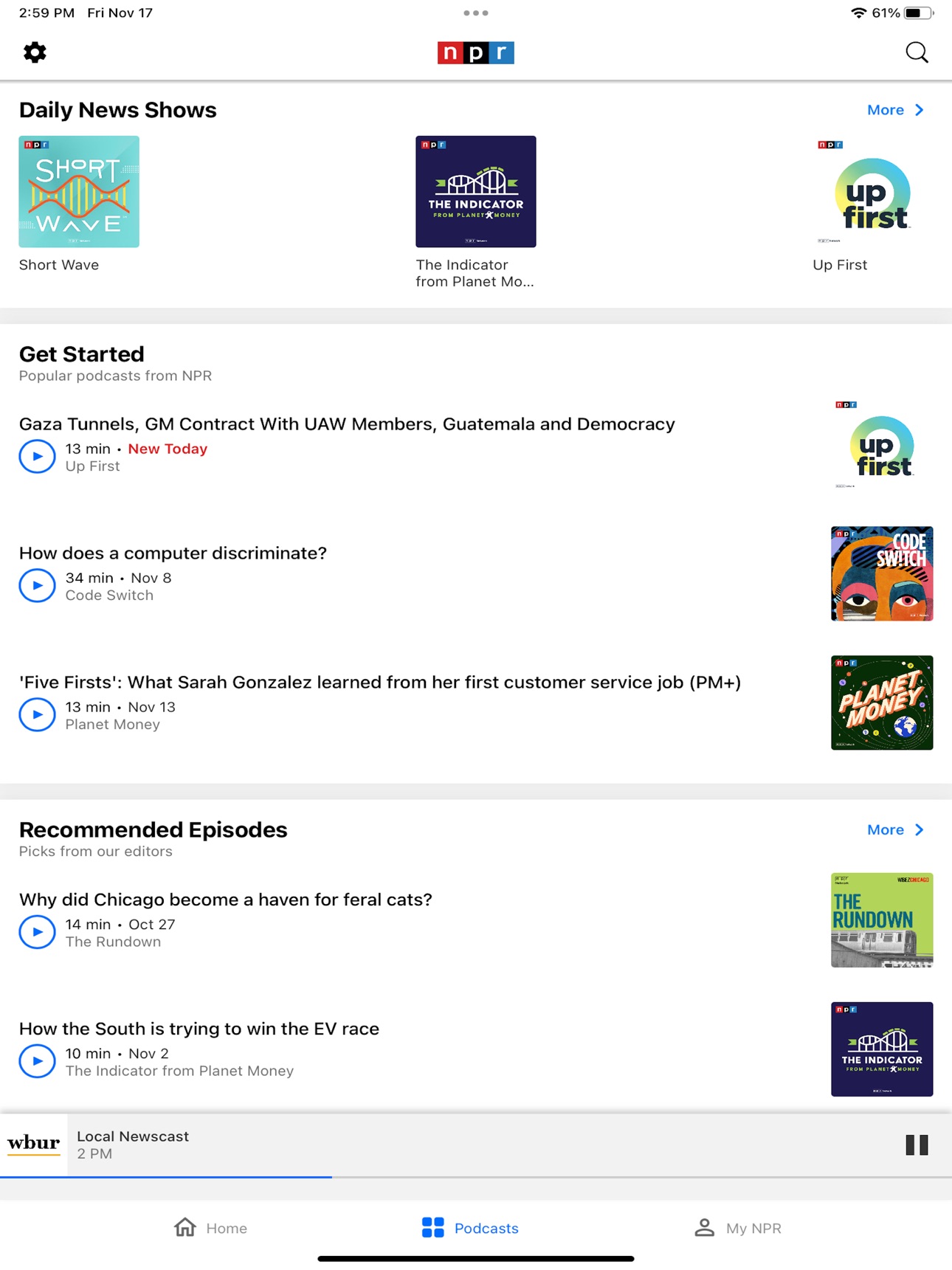Pause the Local Newscast playback
The width and height of the screenshot is (952, 1270).
[x=917, y=1145]
